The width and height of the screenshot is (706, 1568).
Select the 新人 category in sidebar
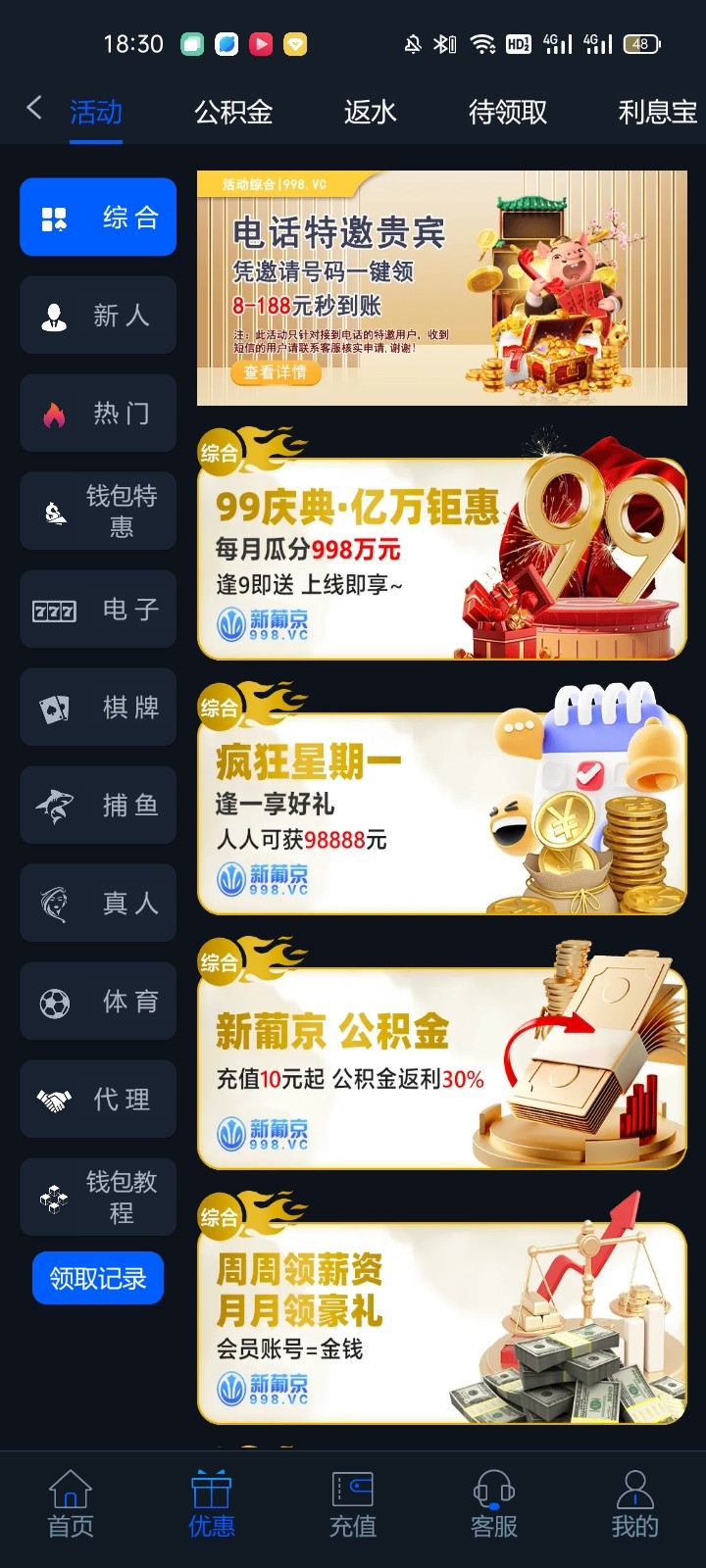coord(98,315)
